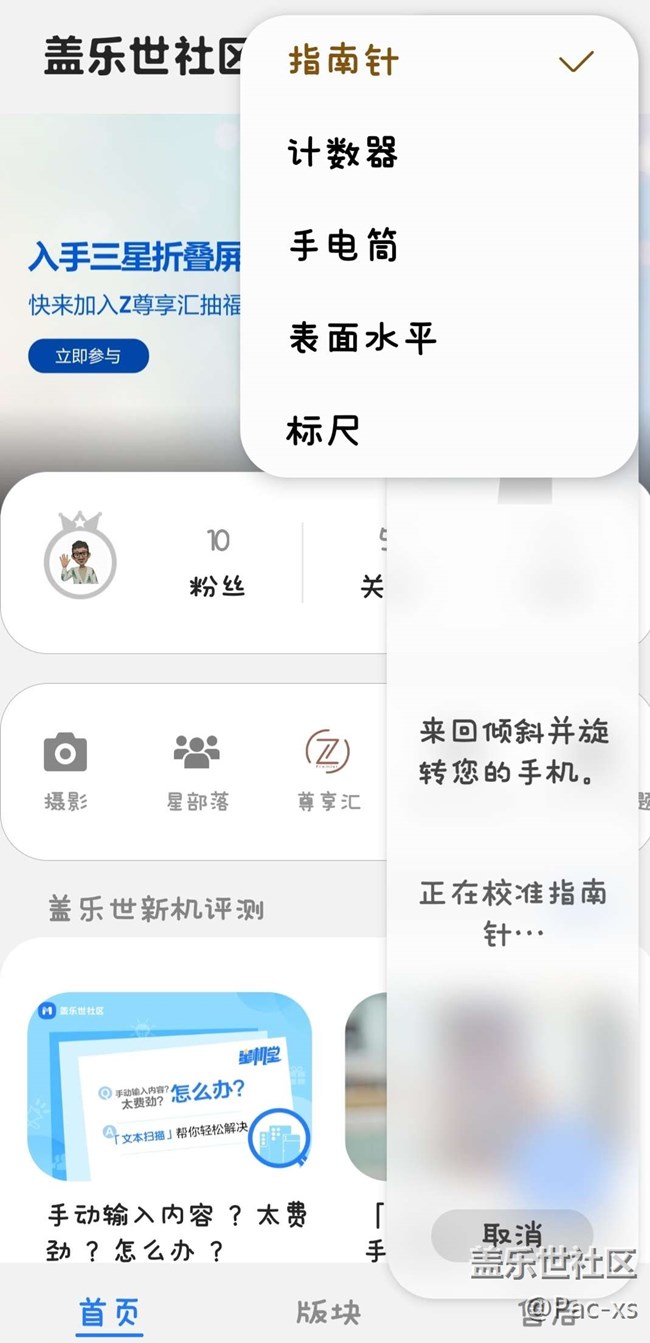Switch to the 版块 tab
Viewport: 650px width, 1343px height.
328,1312
